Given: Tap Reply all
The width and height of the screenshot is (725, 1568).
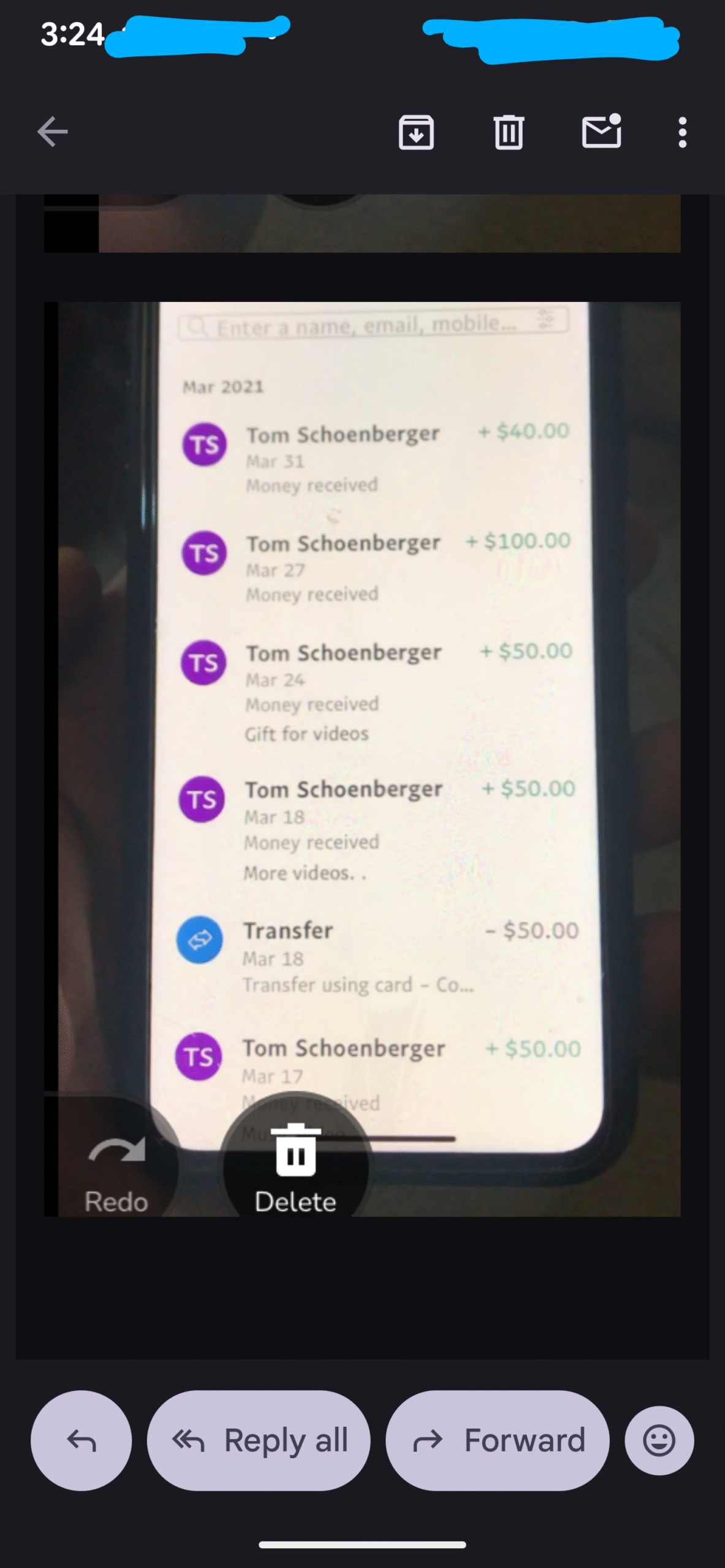Looking at the screenshot, I should tap(258, 1440).
